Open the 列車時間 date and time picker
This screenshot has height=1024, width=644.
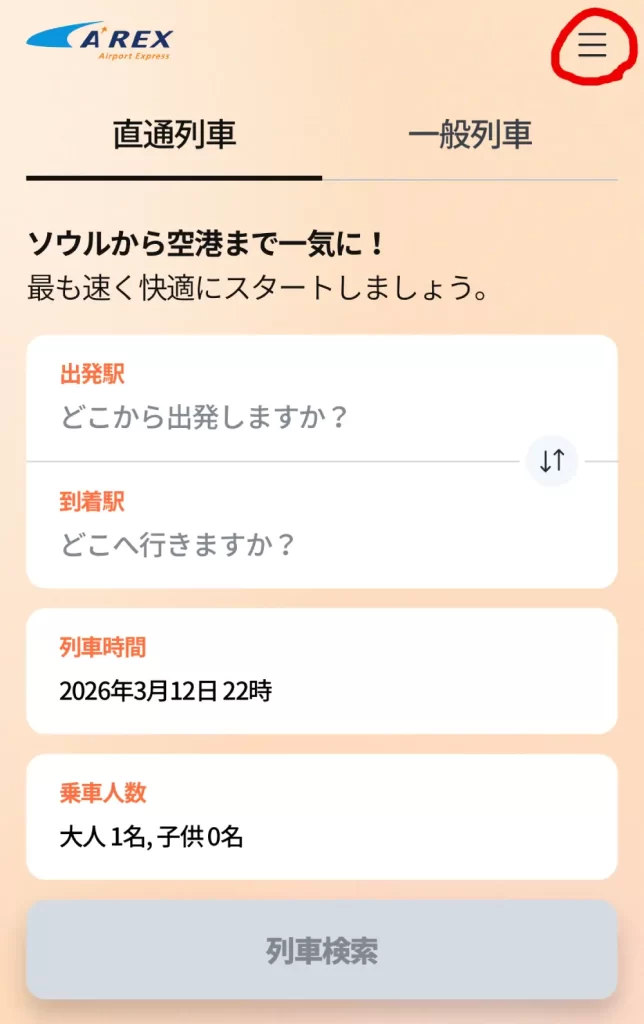321,671
